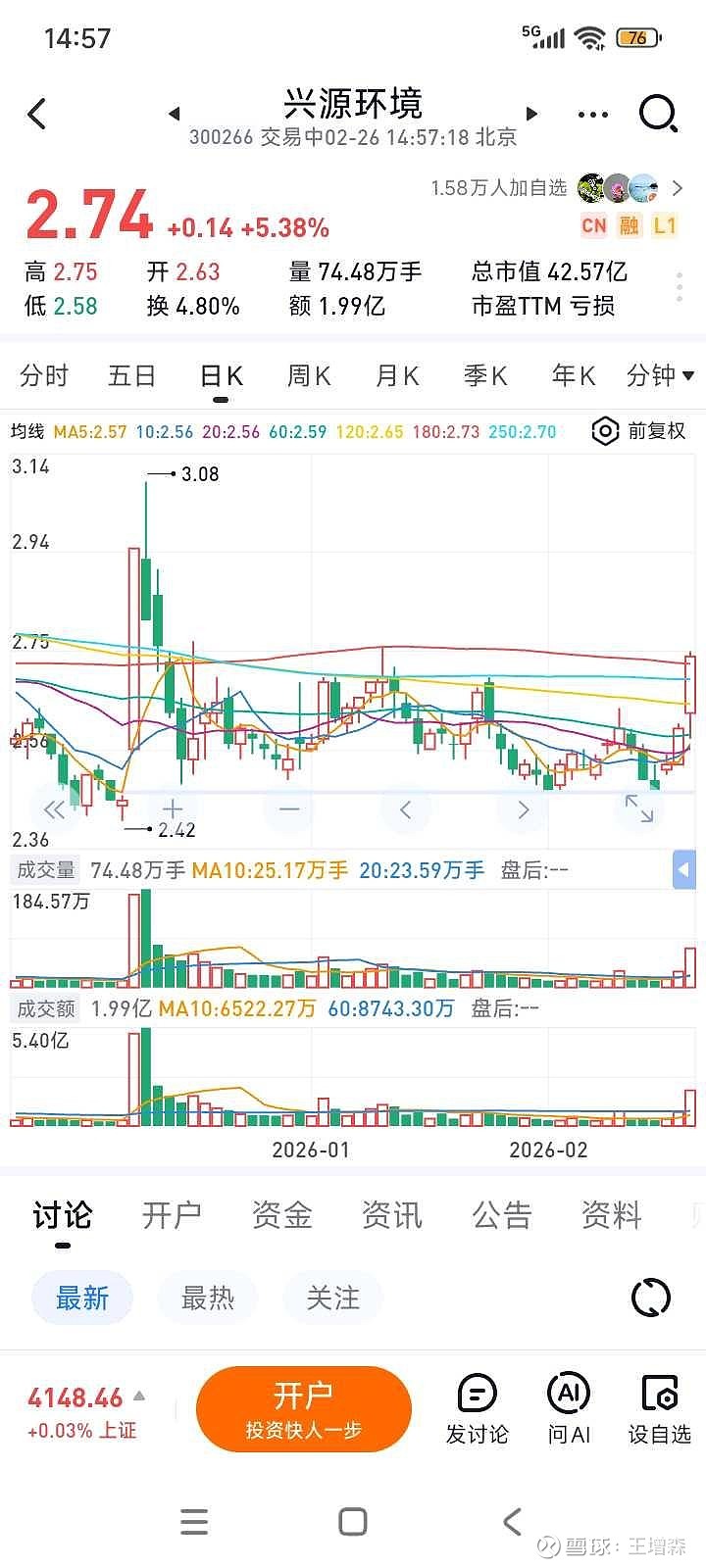Go to next stock with right arrow
706x1568 pixels.
pyautogui.click(x=531, y=114)
